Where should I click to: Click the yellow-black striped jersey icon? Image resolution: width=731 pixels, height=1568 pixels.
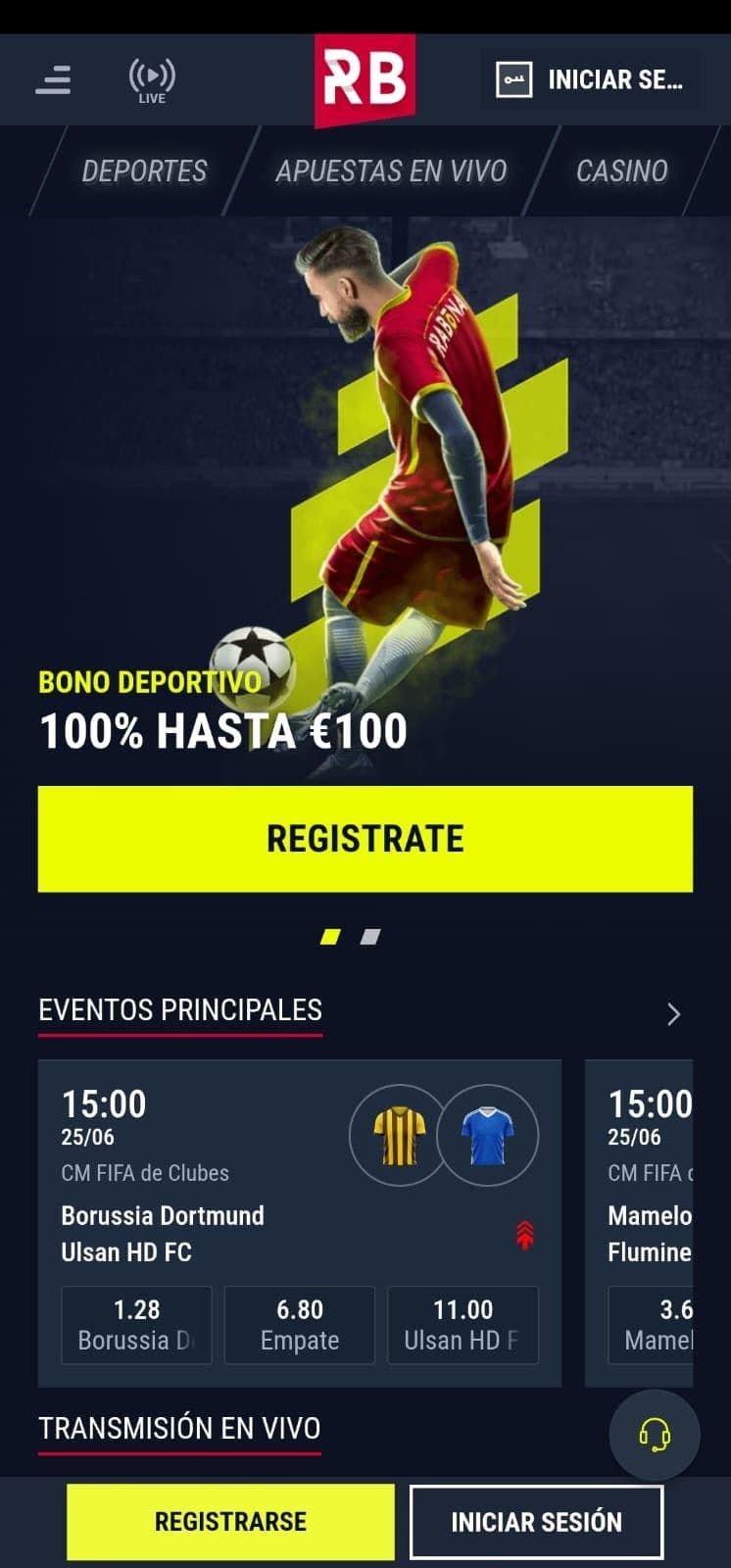point(396,1134)
